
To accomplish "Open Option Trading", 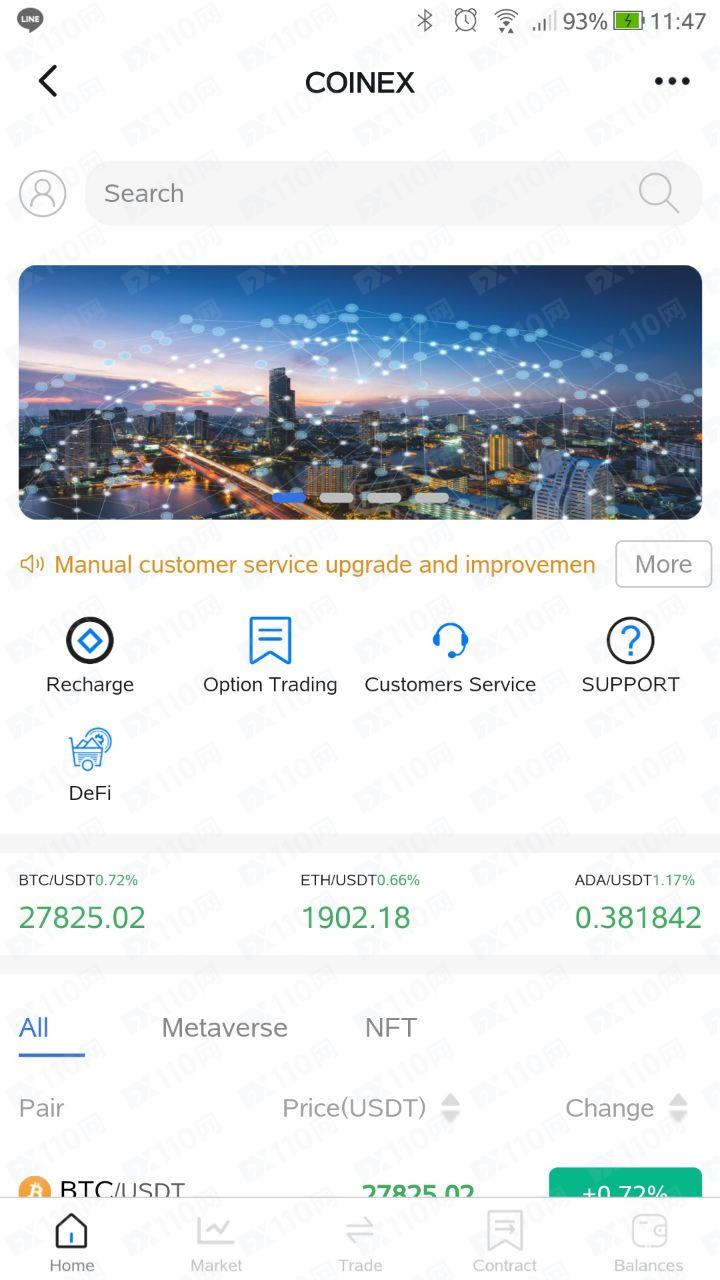I will point(270,656).
